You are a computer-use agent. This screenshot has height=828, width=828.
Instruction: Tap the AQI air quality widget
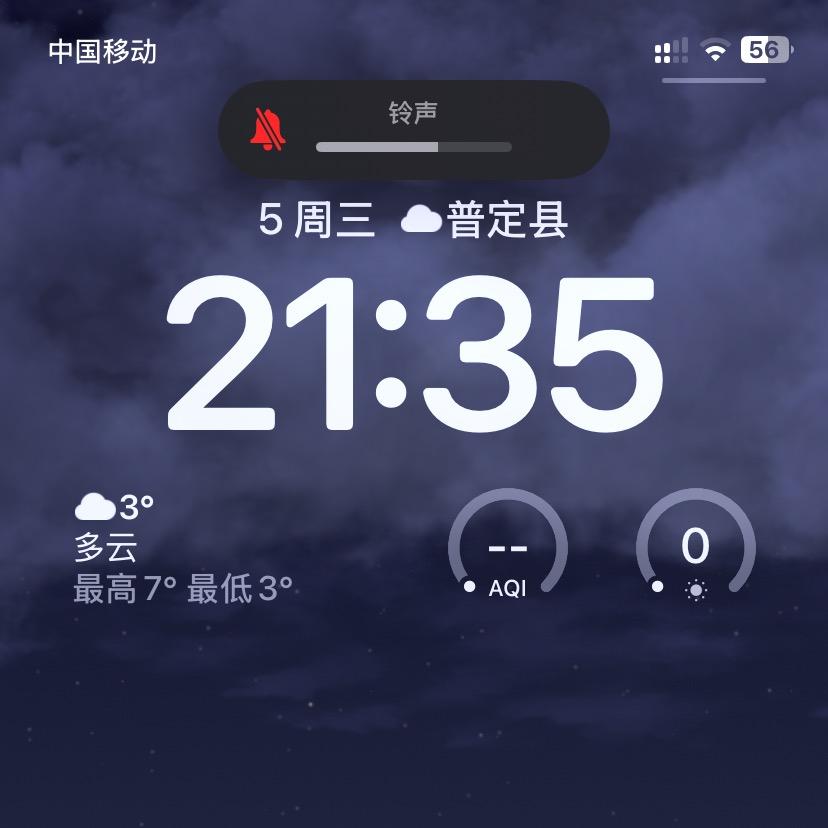(507, 548)
